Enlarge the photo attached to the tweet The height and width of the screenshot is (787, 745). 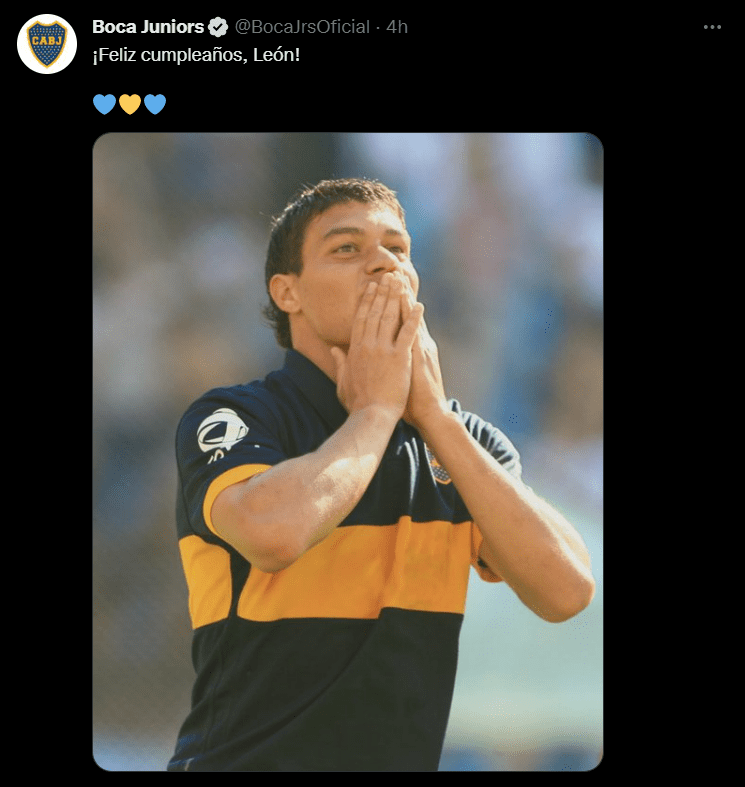[x=348, y=452]
